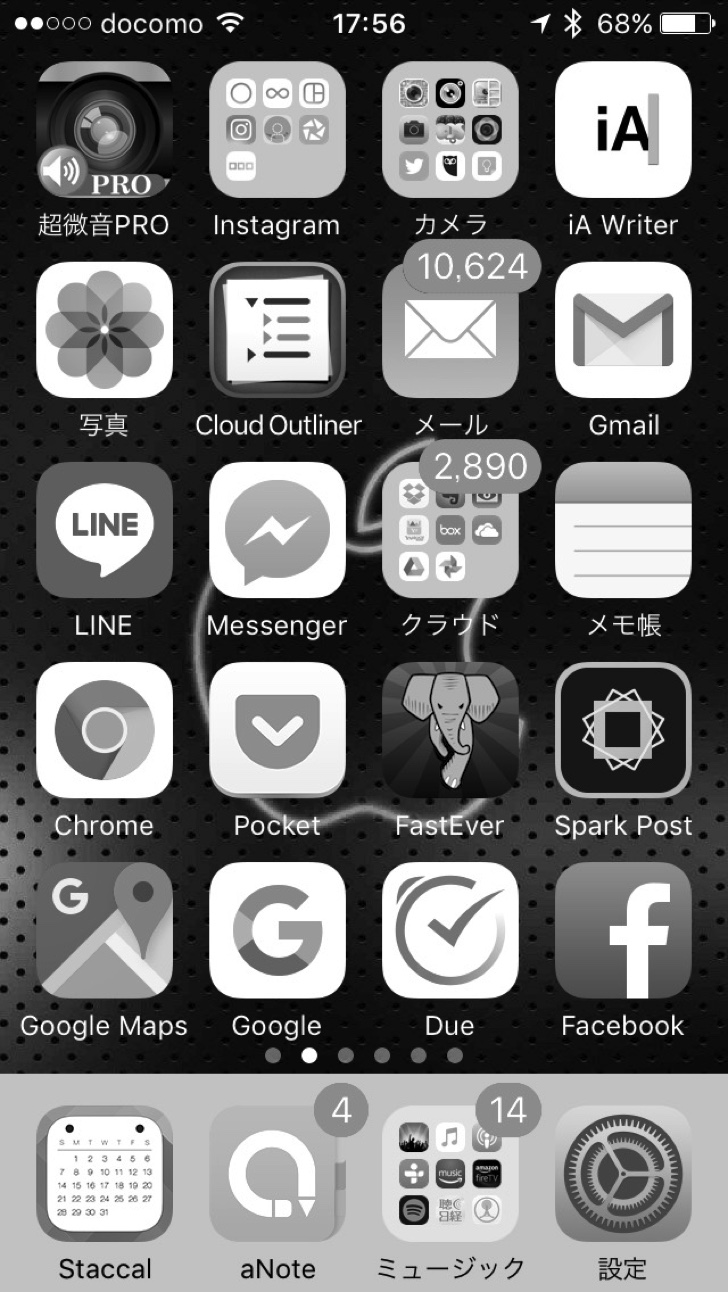Open Google Maps

pos(104,930)
